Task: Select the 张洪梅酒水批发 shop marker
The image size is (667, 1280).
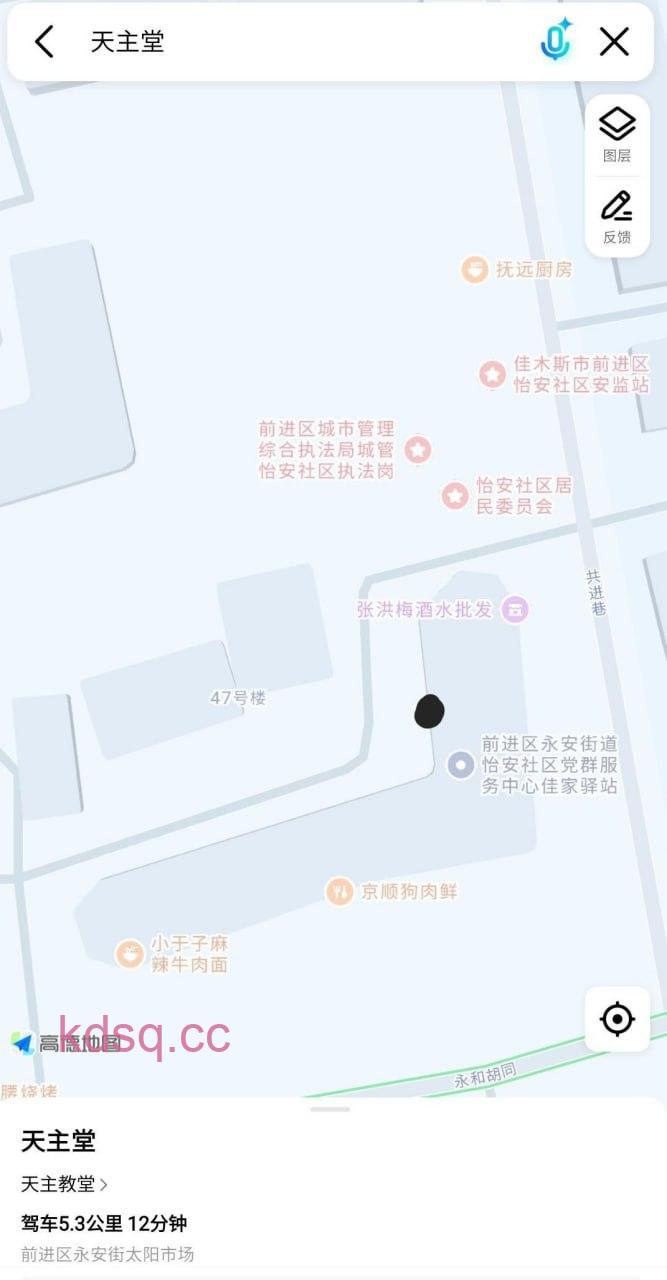Action: [x=515, y=609]
